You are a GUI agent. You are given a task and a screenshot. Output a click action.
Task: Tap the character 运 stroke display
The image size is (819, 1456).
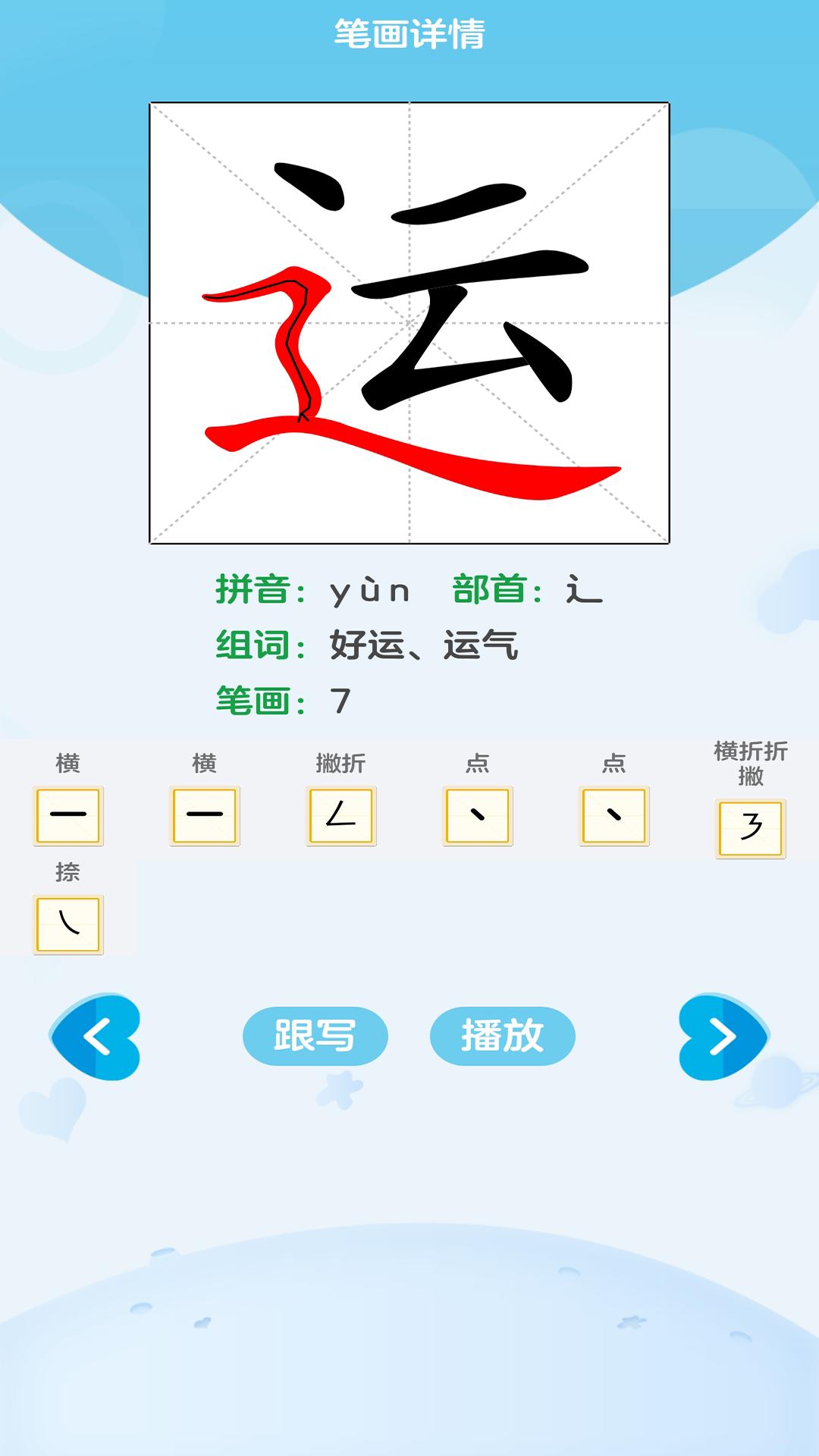pos(409,323)
